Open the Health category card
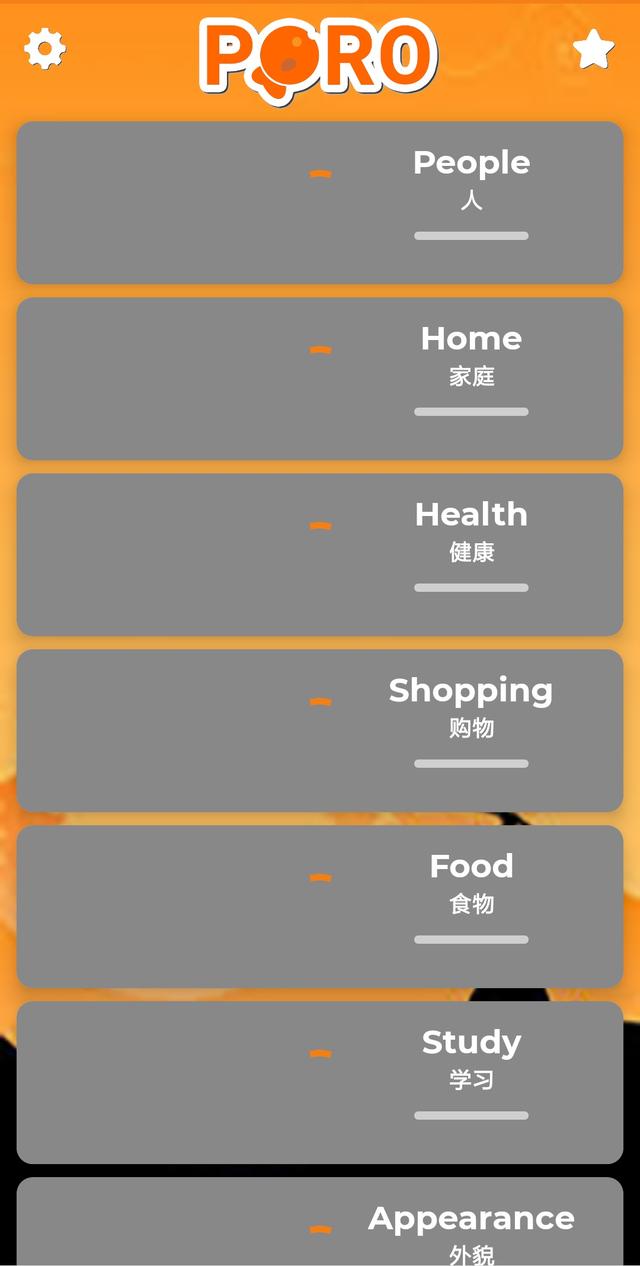Screen dimensions: 640x1266 click(x=320, y=554)
